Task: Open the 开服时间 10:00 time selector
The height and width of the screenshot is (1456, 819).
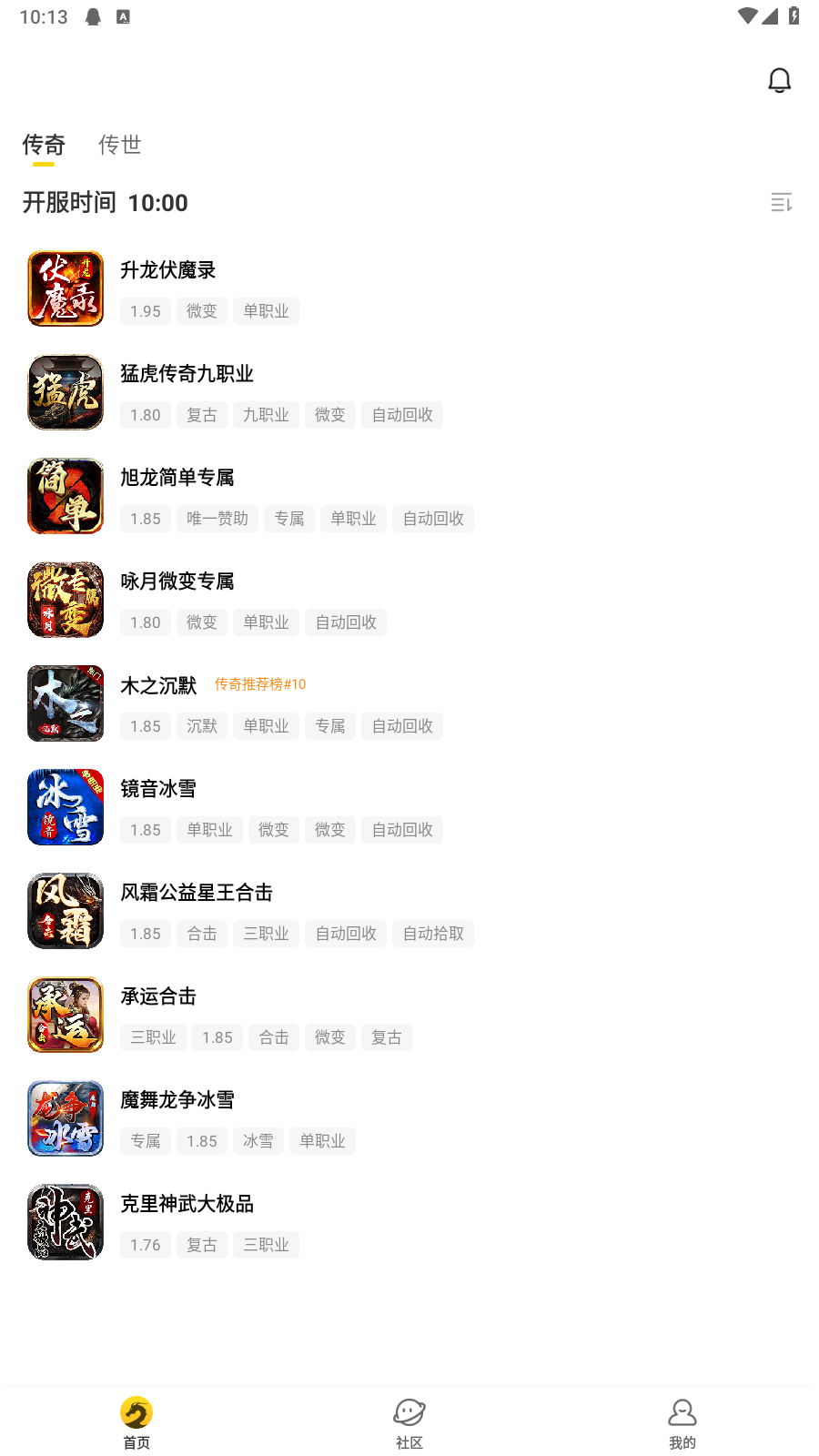Action: click(x=105, y=202)
